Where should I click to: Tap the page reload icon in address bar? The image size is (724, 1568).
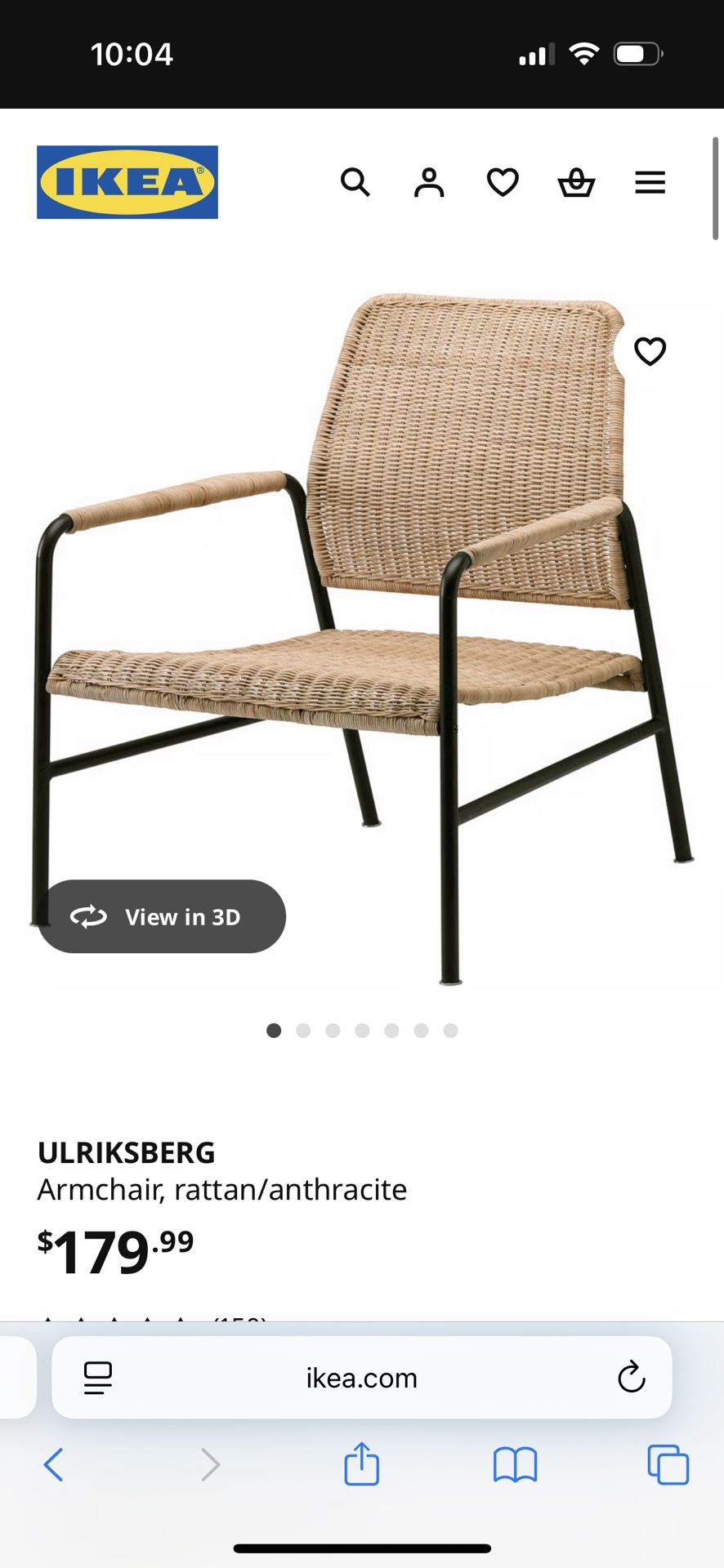point(630,1378)
